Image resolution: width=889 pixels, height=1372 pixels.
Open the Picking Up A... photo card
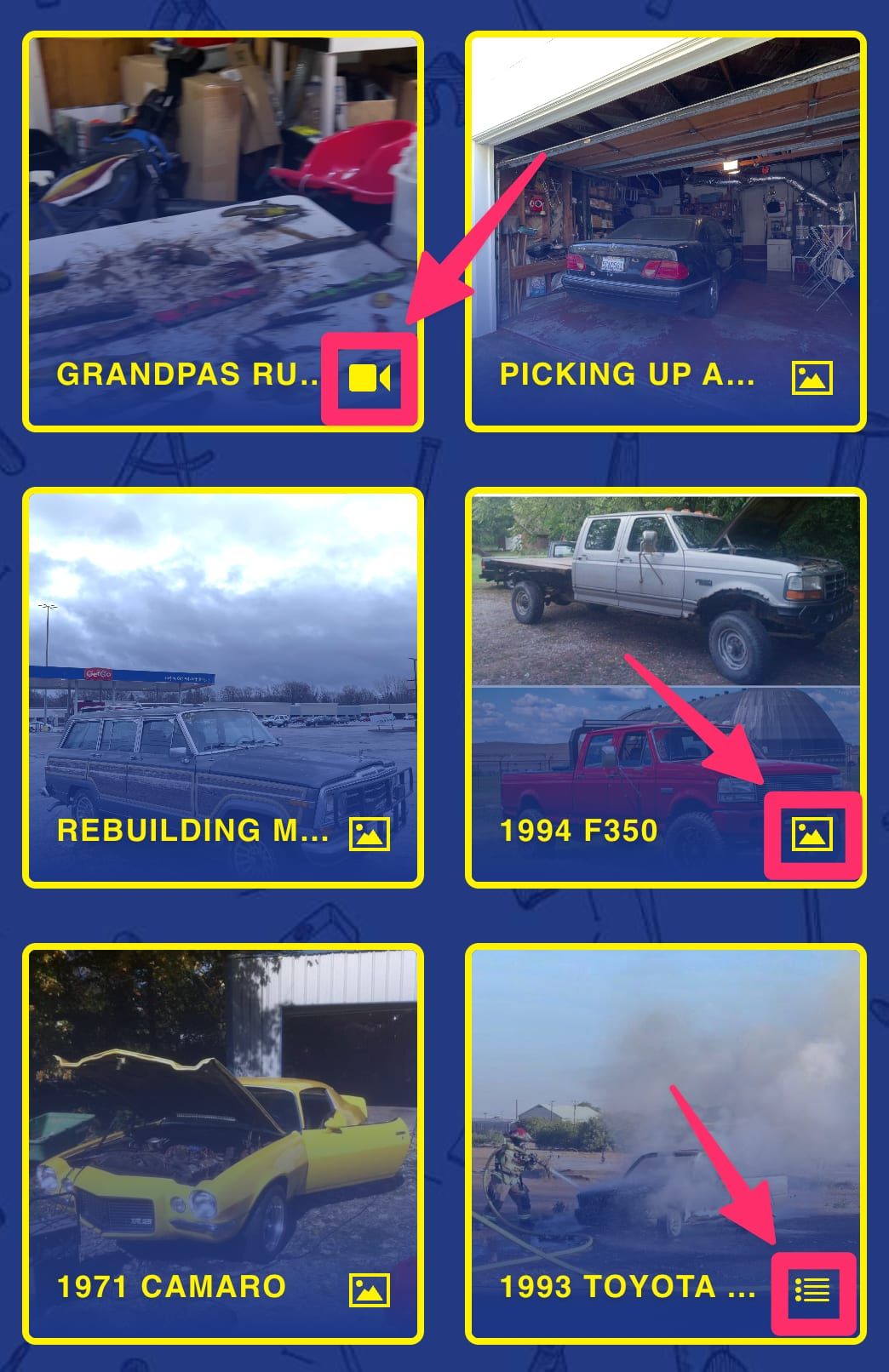coord(665,231)
